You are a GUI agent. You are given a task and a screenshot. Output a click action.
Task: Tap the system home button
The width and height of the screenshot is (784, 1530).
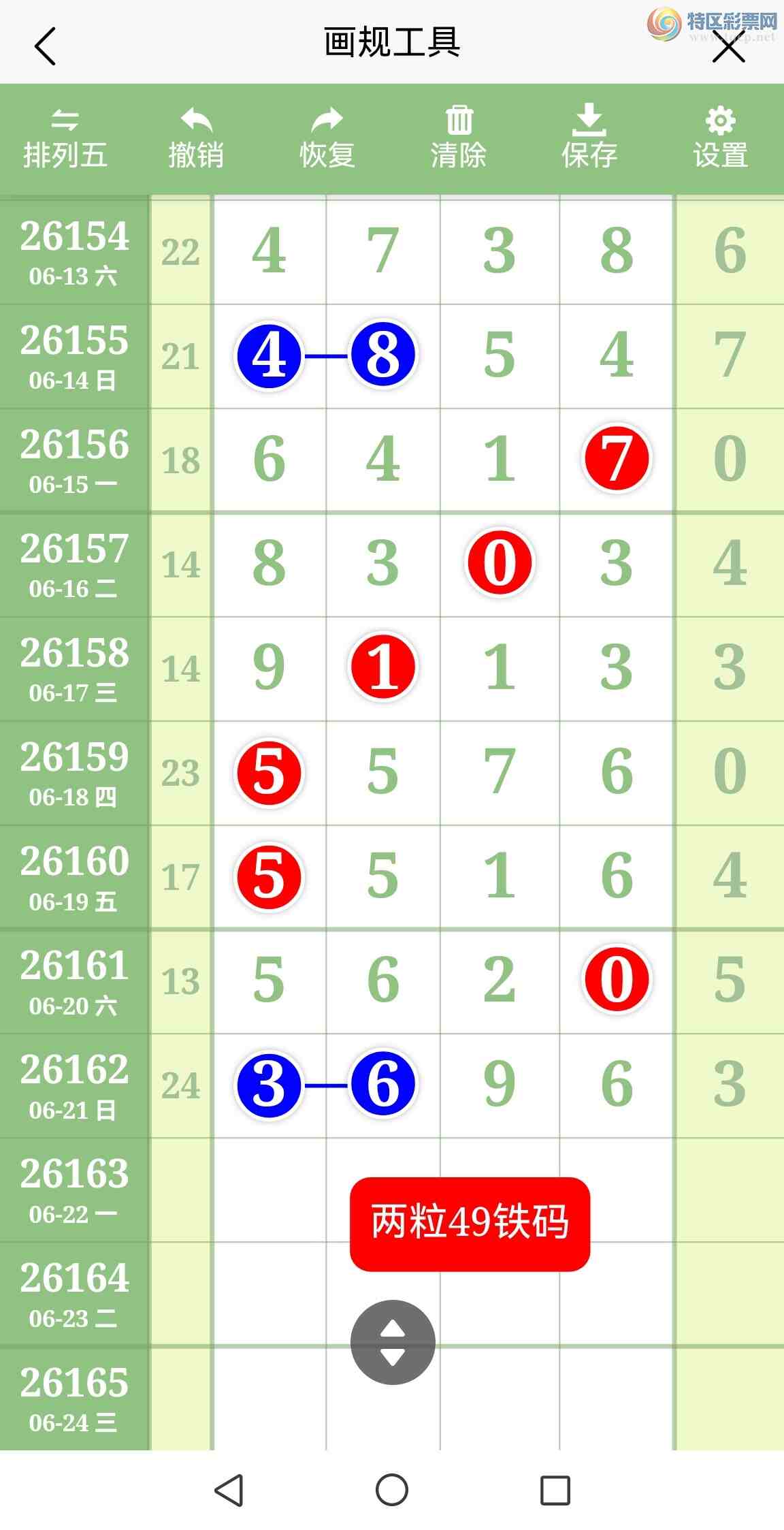click(x=392, y=1490)
